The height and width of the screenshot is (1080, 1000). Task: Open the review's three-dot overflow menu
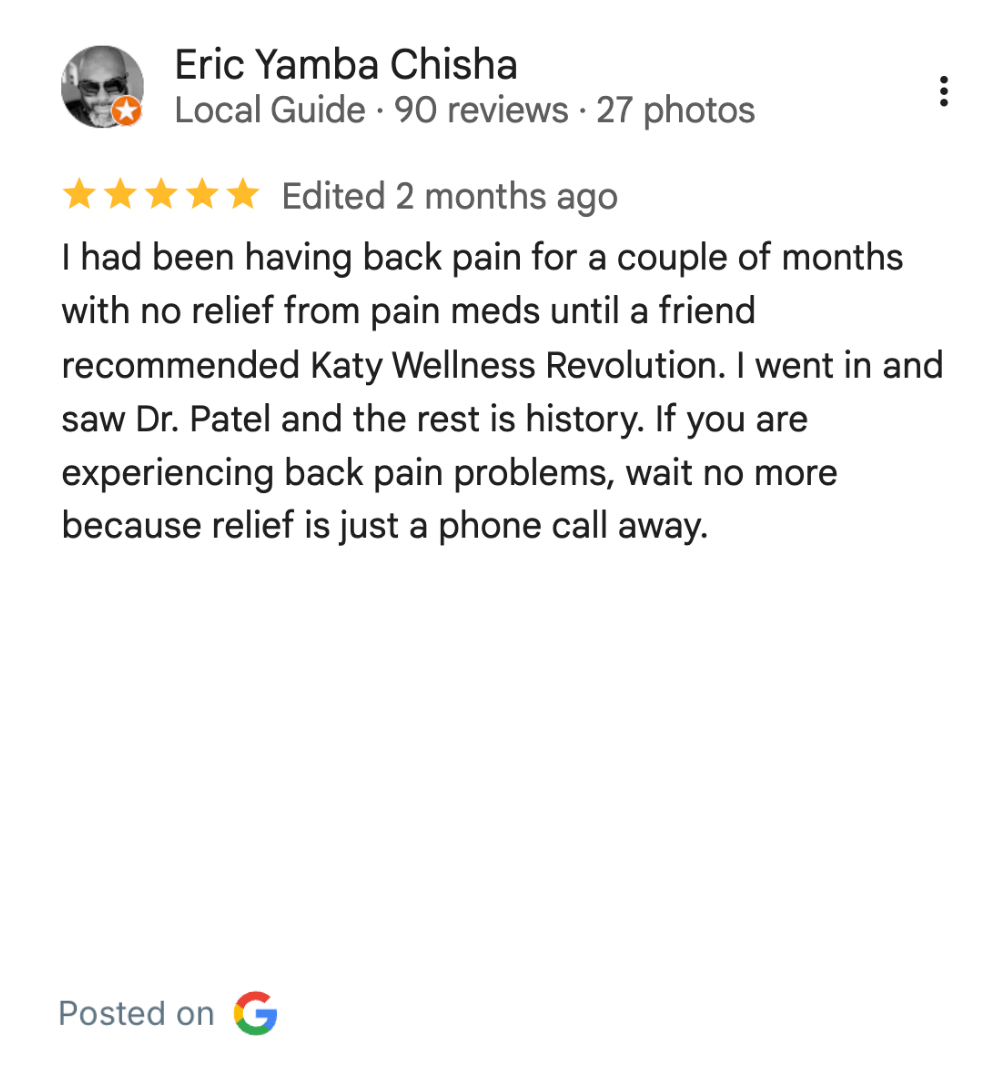pos(943,92)
